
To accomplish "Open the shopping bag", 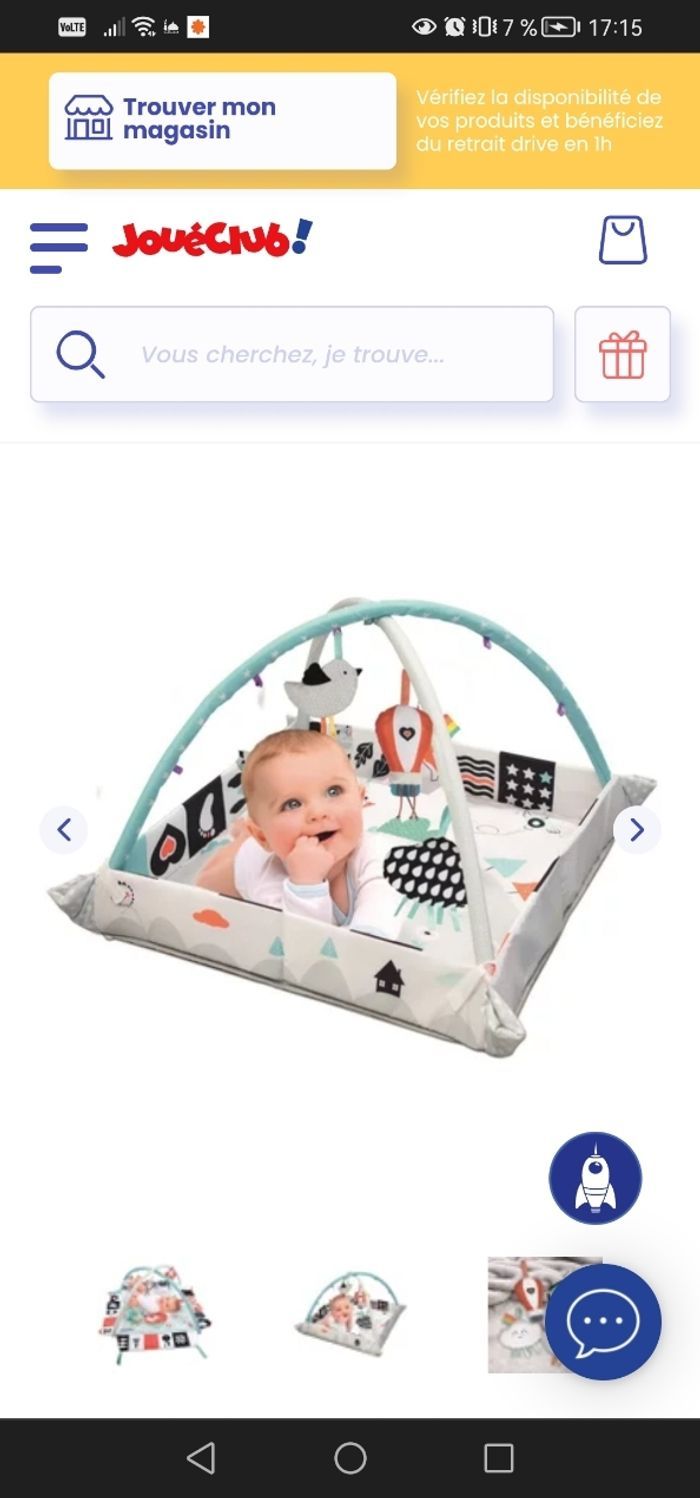I will coord(622,241).
